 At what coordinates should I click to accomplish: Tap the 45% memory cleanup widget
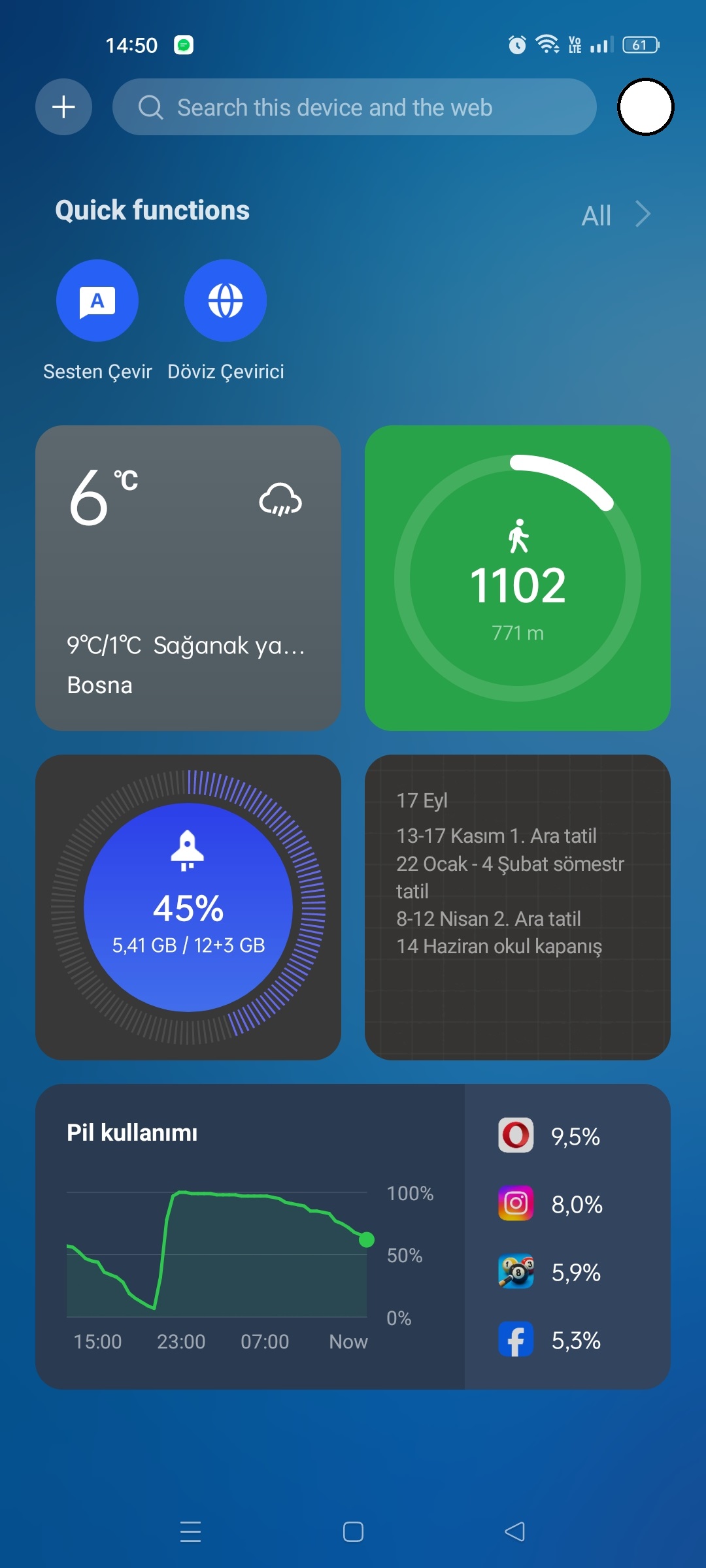point(188,907)
